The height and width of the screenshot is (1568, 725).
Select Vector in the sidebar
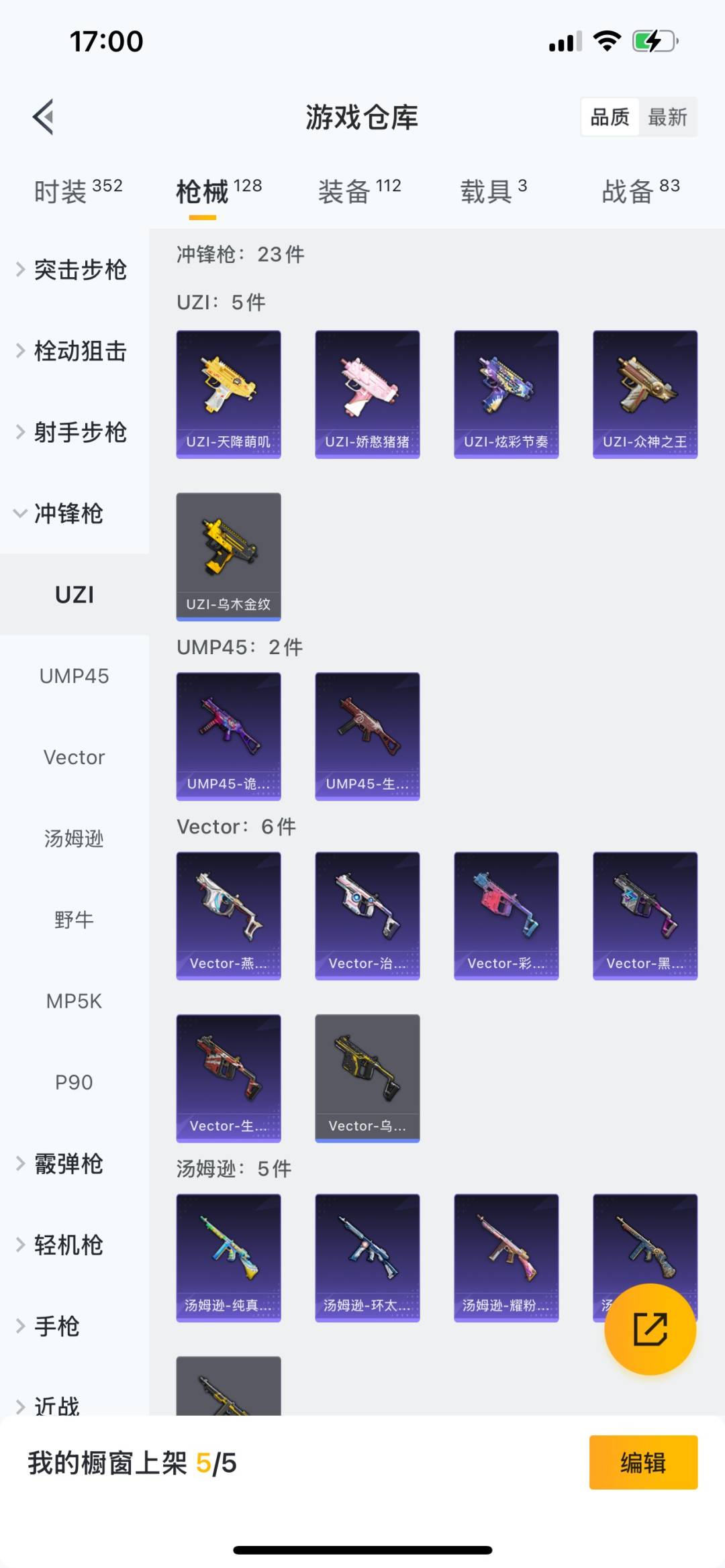[75, 757]
